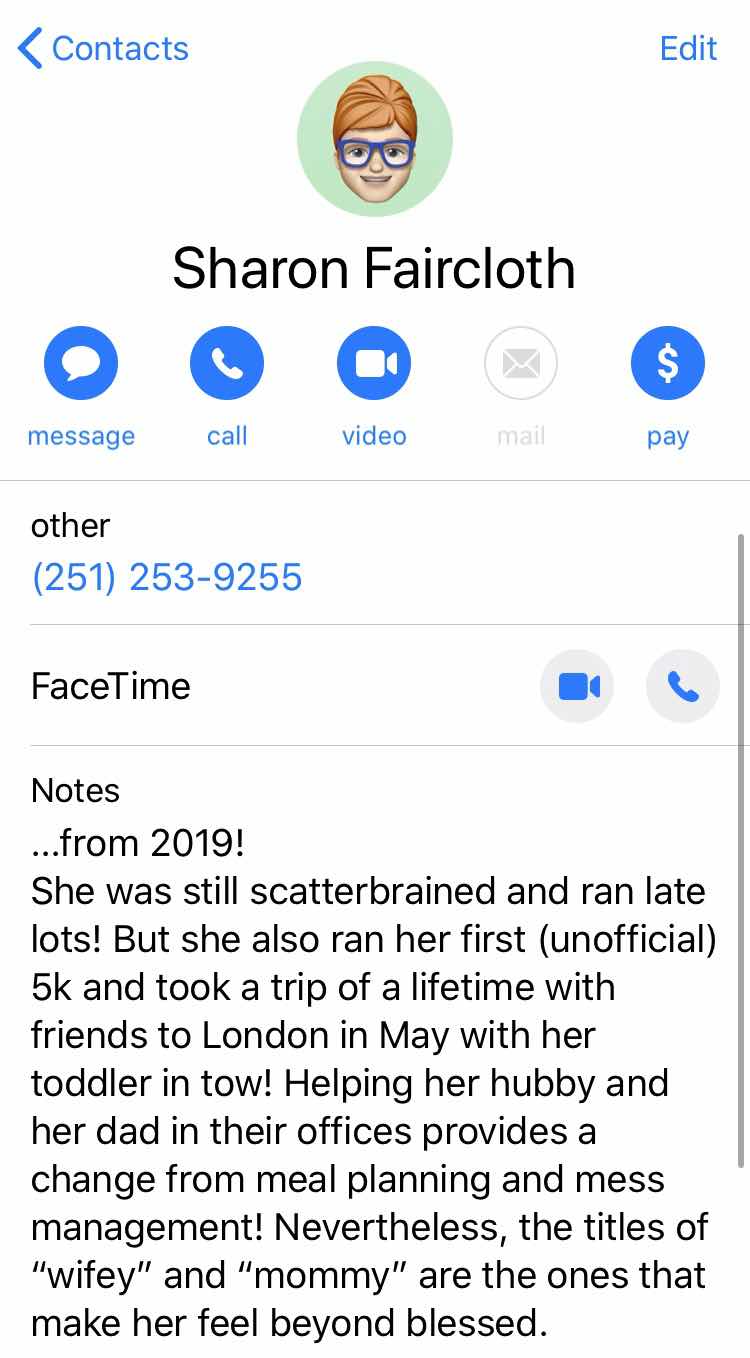Viewport: 750px width, 1358px height.
Task: Start a FaceTime audio call
Action: 683,686
